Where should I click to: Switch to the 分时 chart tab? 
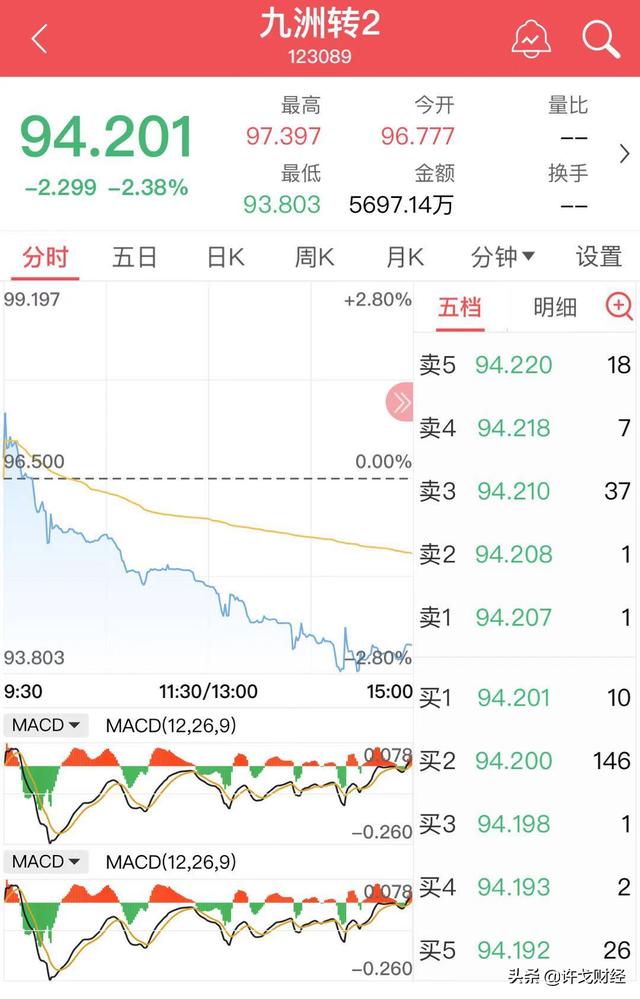point(46,257)
